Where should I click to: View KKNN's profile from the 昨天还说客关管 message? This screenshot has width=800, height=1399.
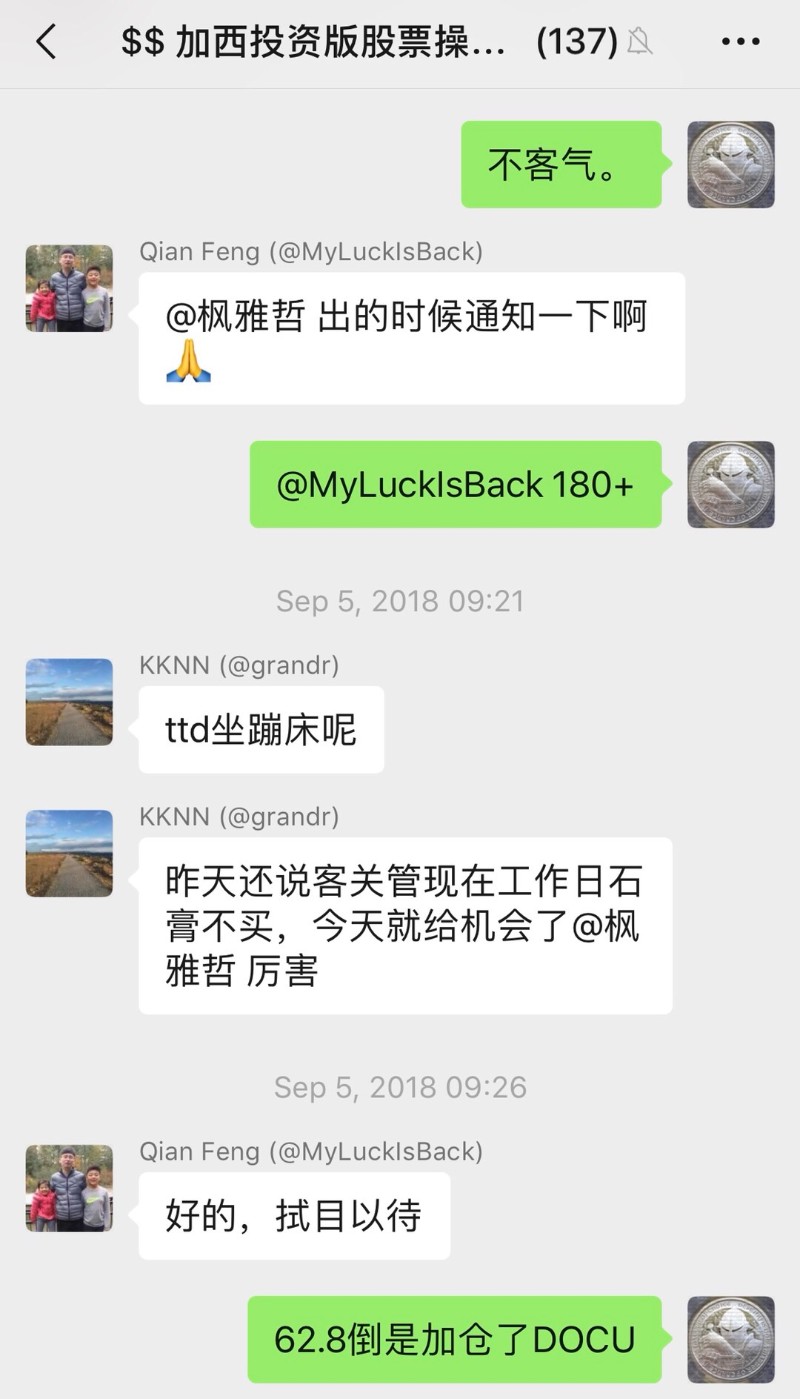pos(69,853)
